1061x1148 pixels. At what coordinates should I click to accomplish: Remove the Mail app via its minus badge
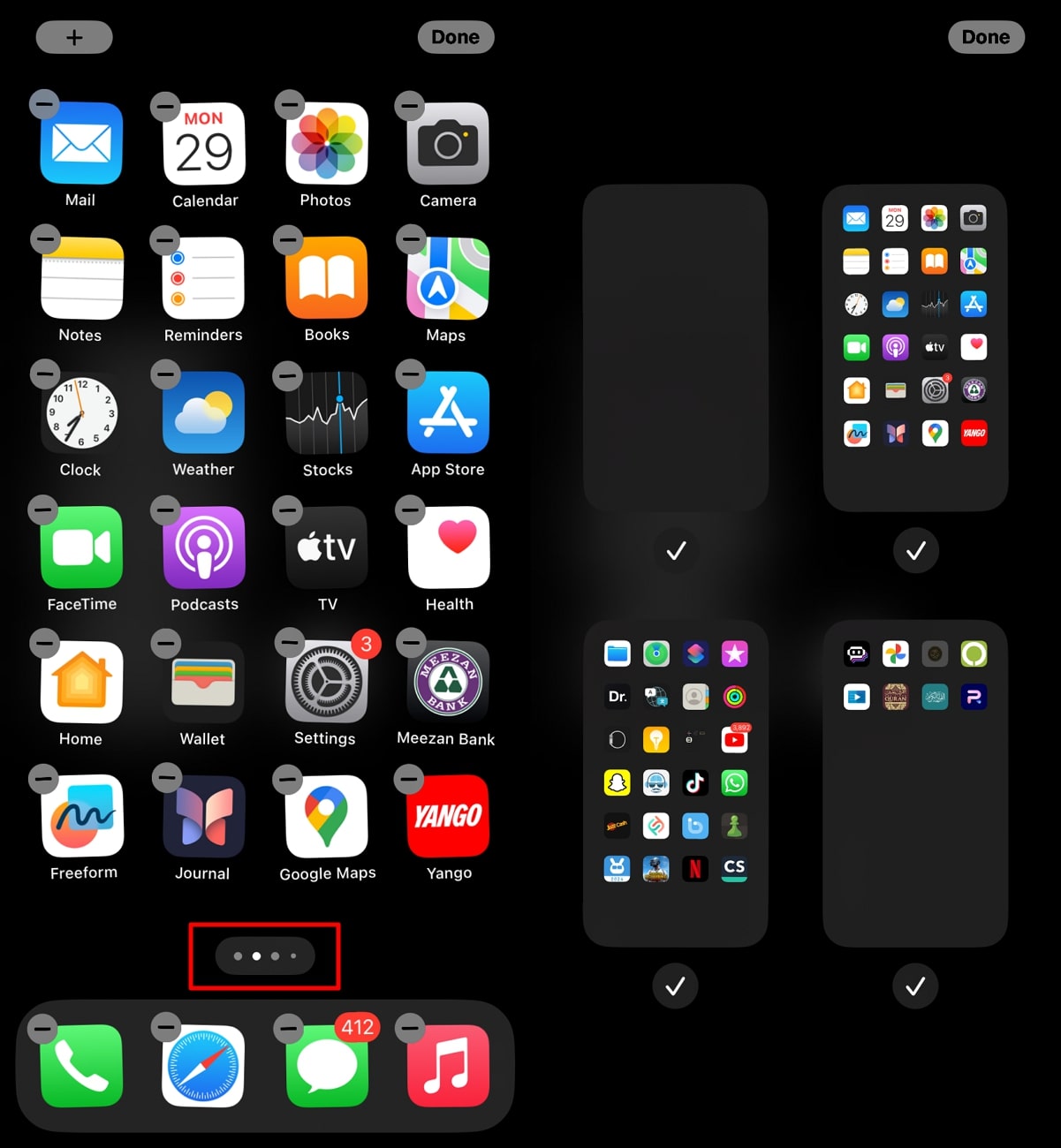click(44, 105)
